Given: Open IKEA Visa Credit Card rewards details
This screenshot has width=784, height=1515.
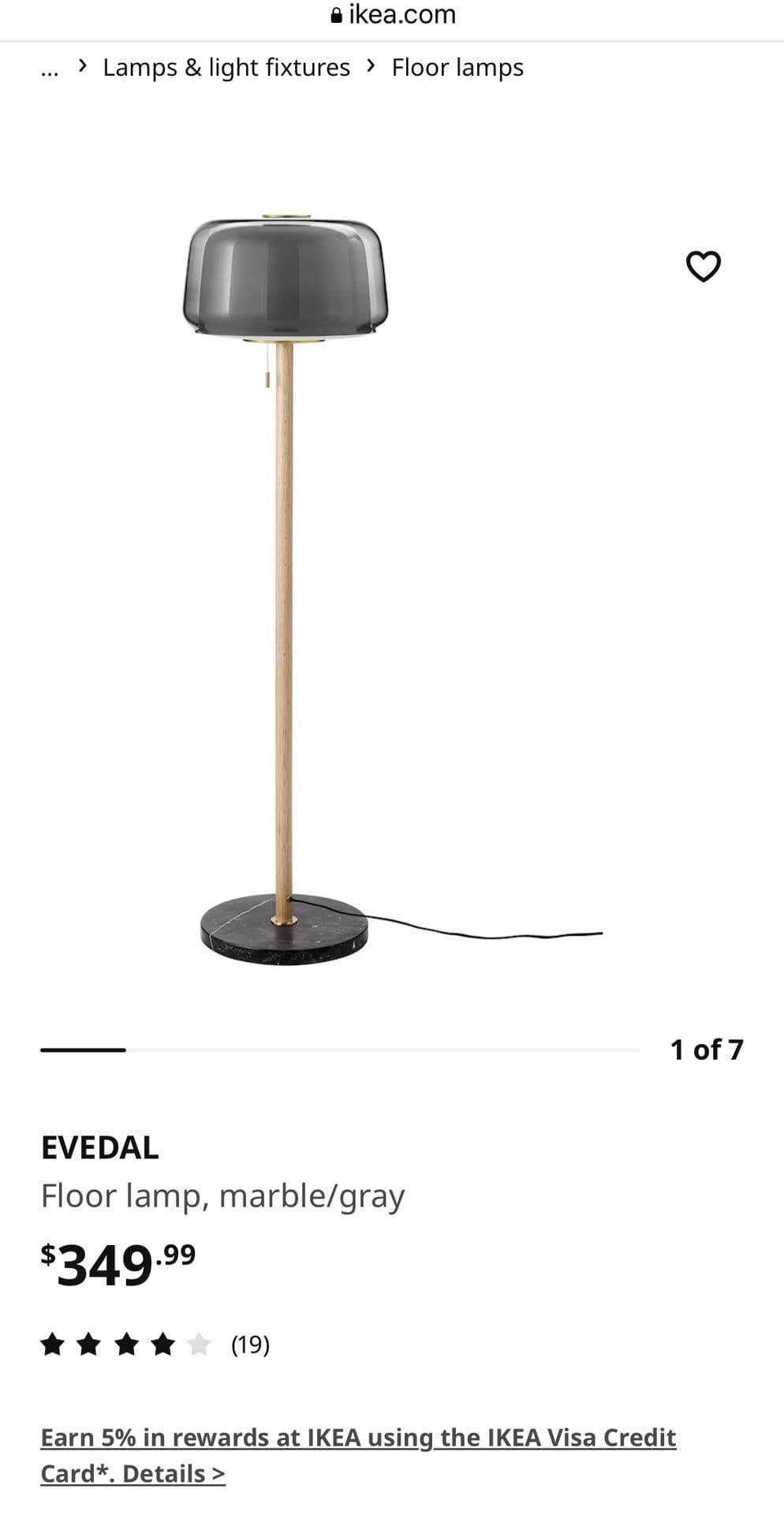Looking at the screenshot, I should point(357,1454).
